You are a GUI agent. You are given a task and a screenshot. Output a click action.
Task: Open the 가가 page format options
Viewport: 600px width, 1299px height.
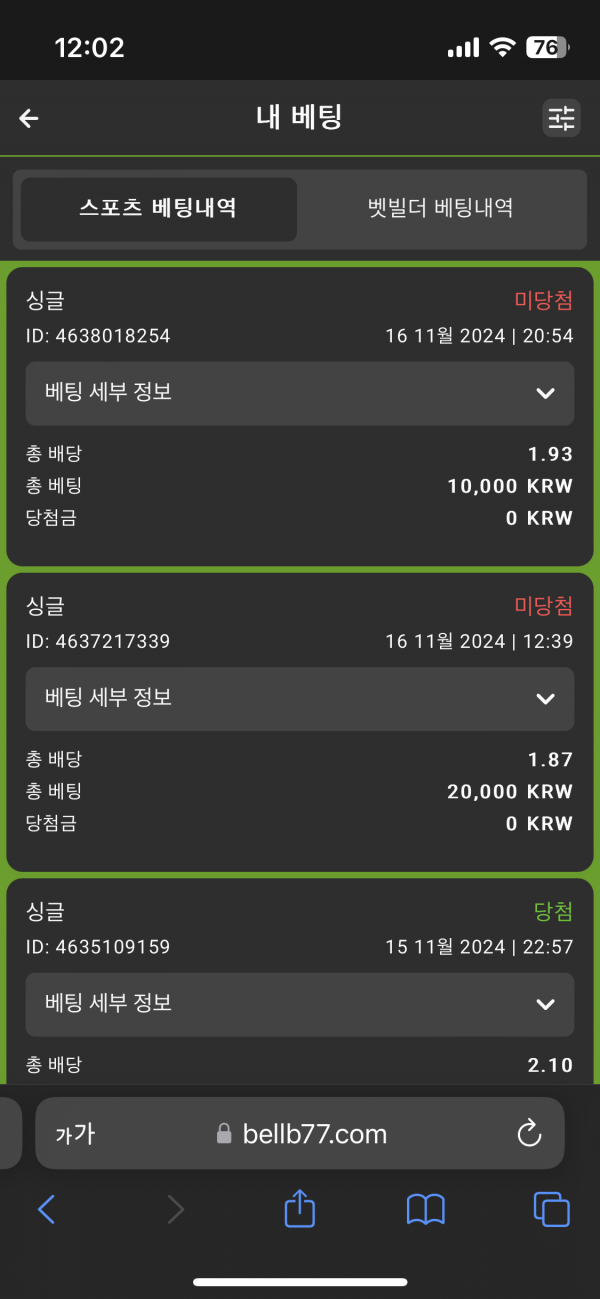click(75, 1133)
